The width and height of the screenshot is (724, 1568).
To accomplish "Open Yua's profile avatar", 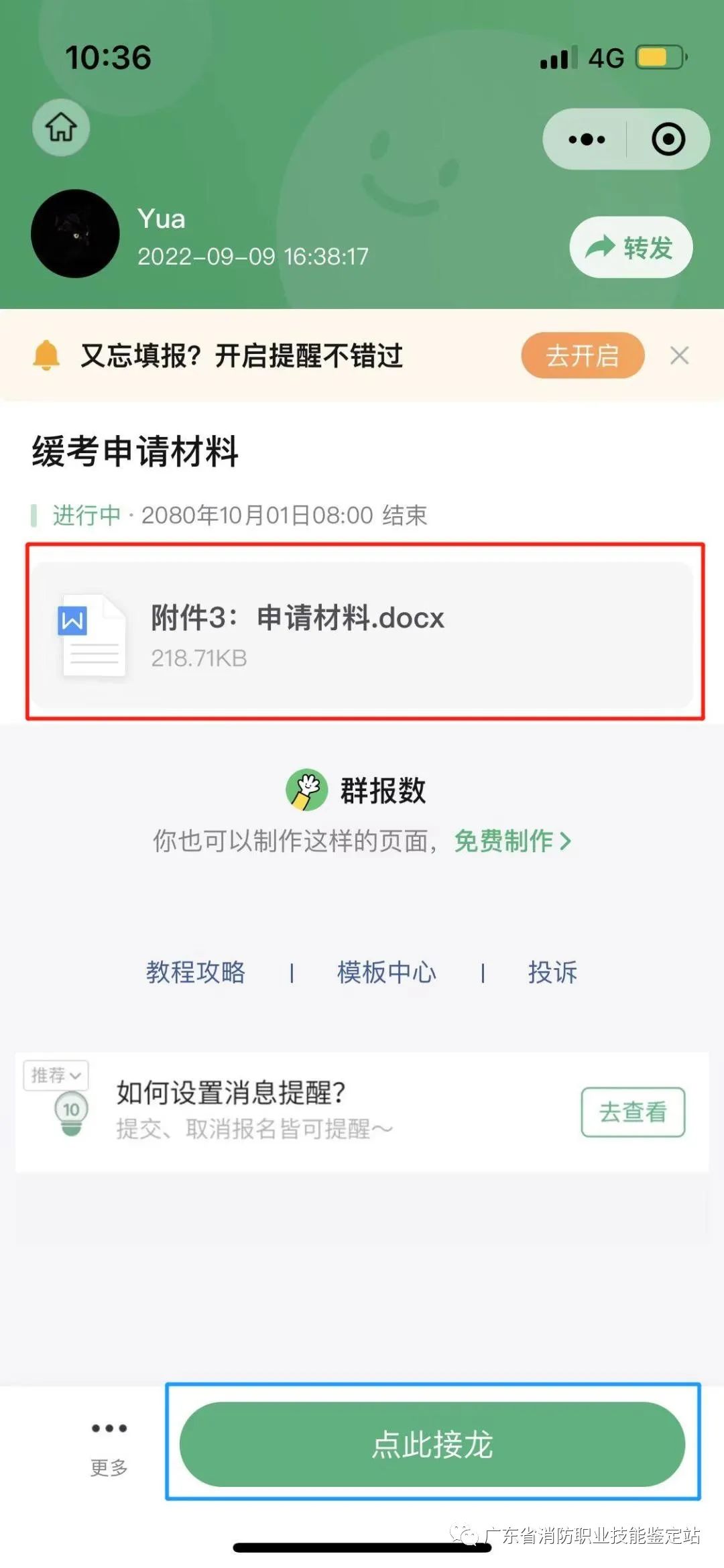I will click(75, 234).
